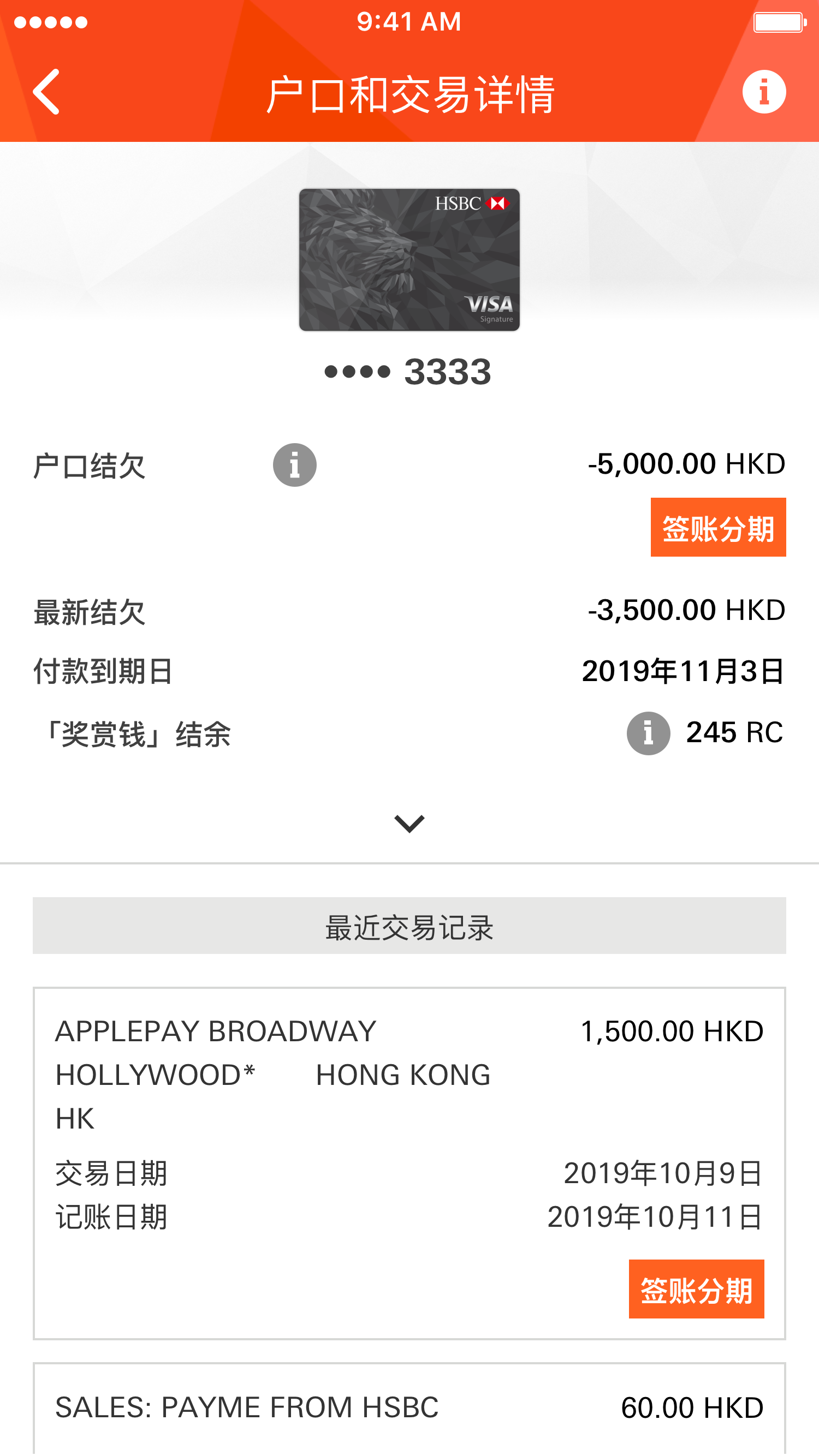Tap the HSBC Visa Signature card image

[x=409, y=259]
